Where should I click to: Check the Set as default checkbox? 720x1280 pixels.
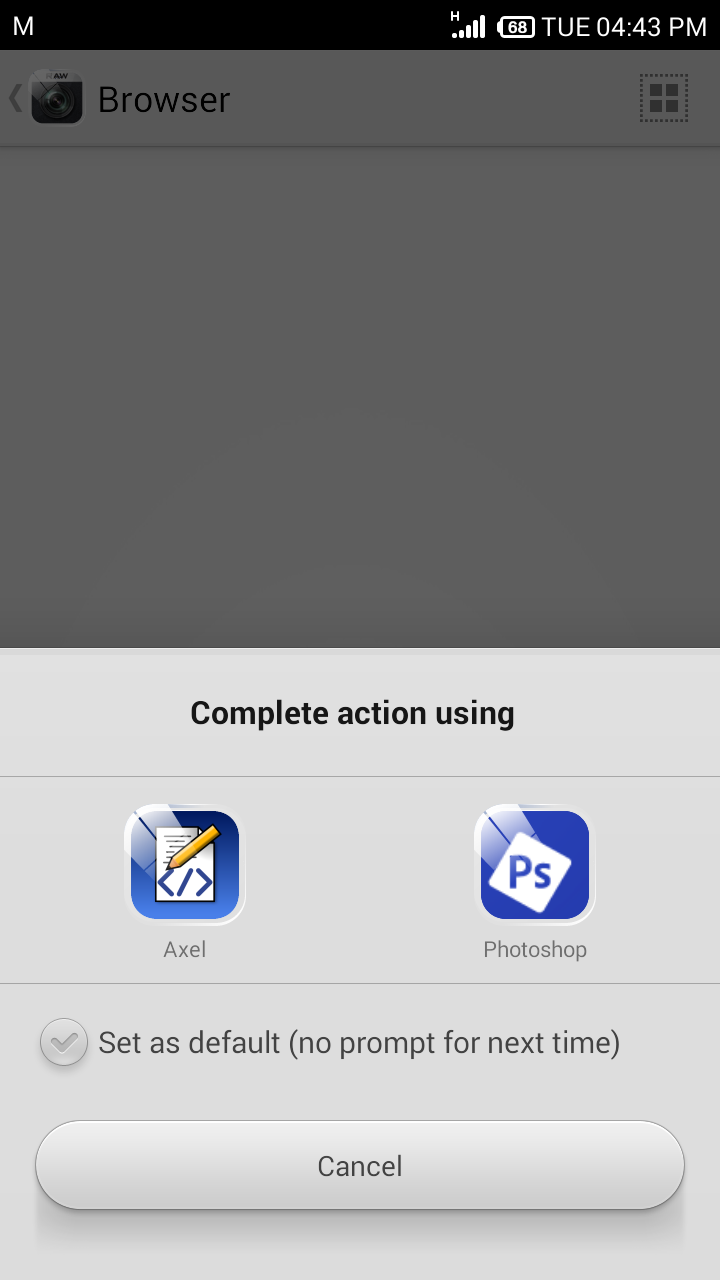(x=64, y=1043)
